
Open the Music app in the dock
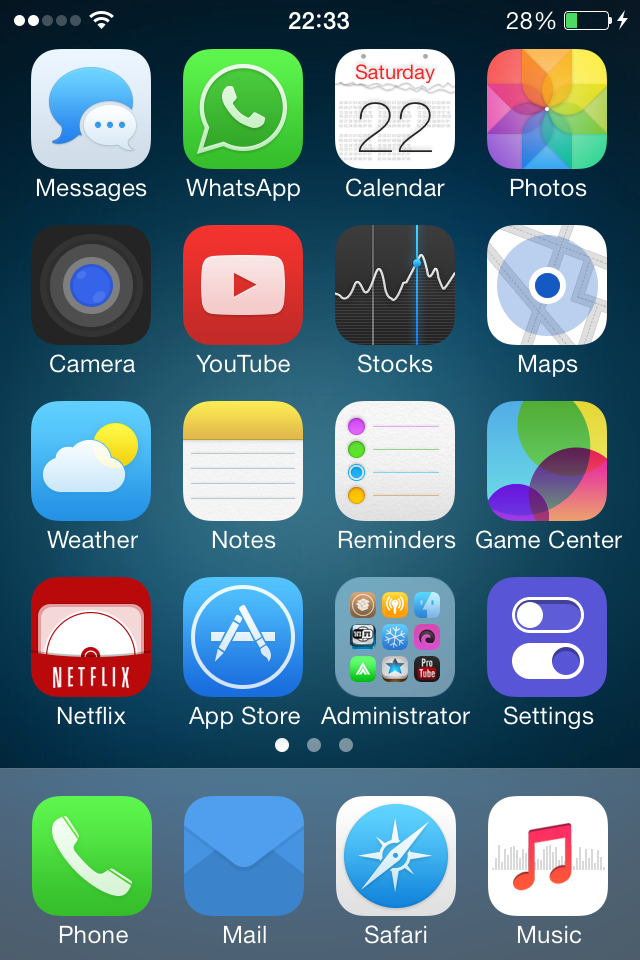(x=548, y=856)
